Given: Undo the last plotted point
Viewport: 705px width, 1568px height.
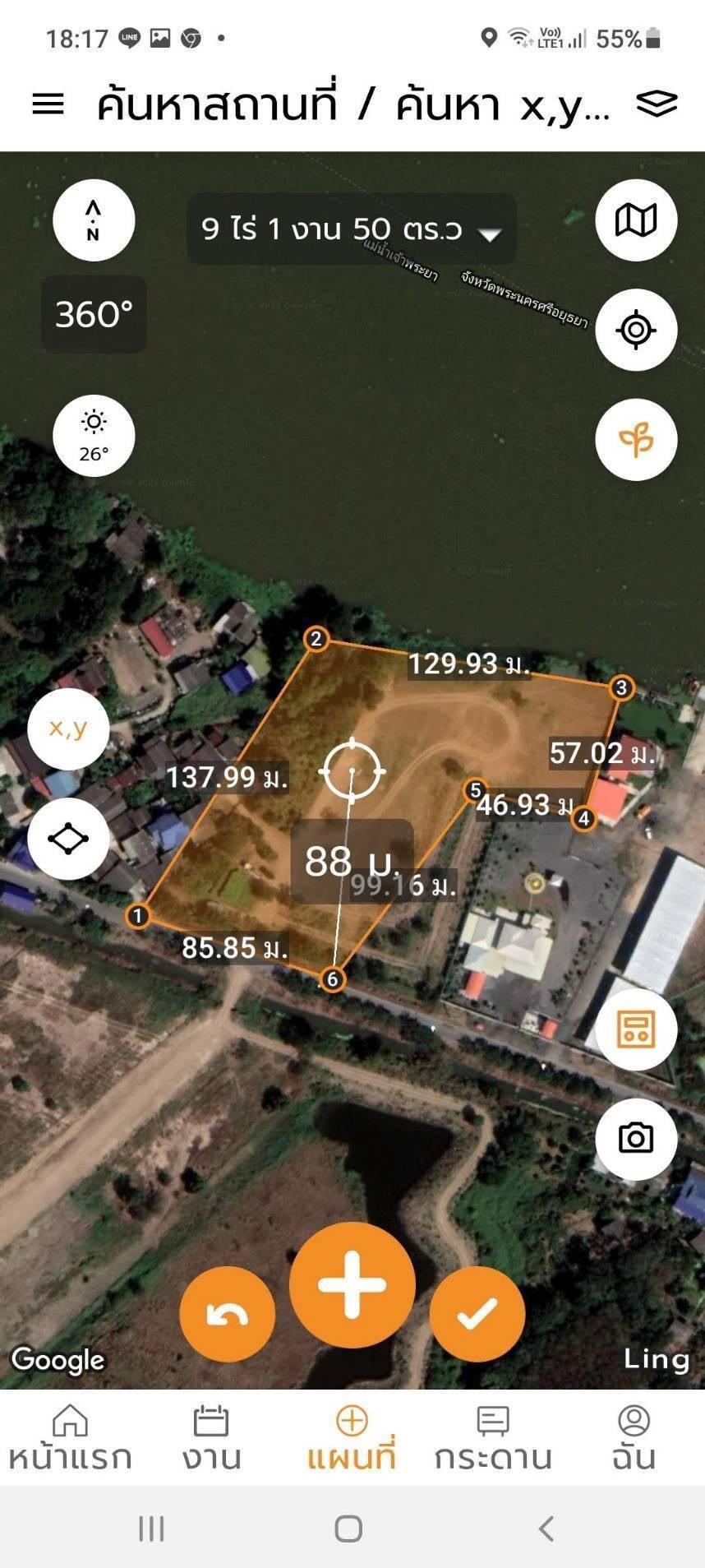Looking at the screenshot, I should click(228, 1314).
